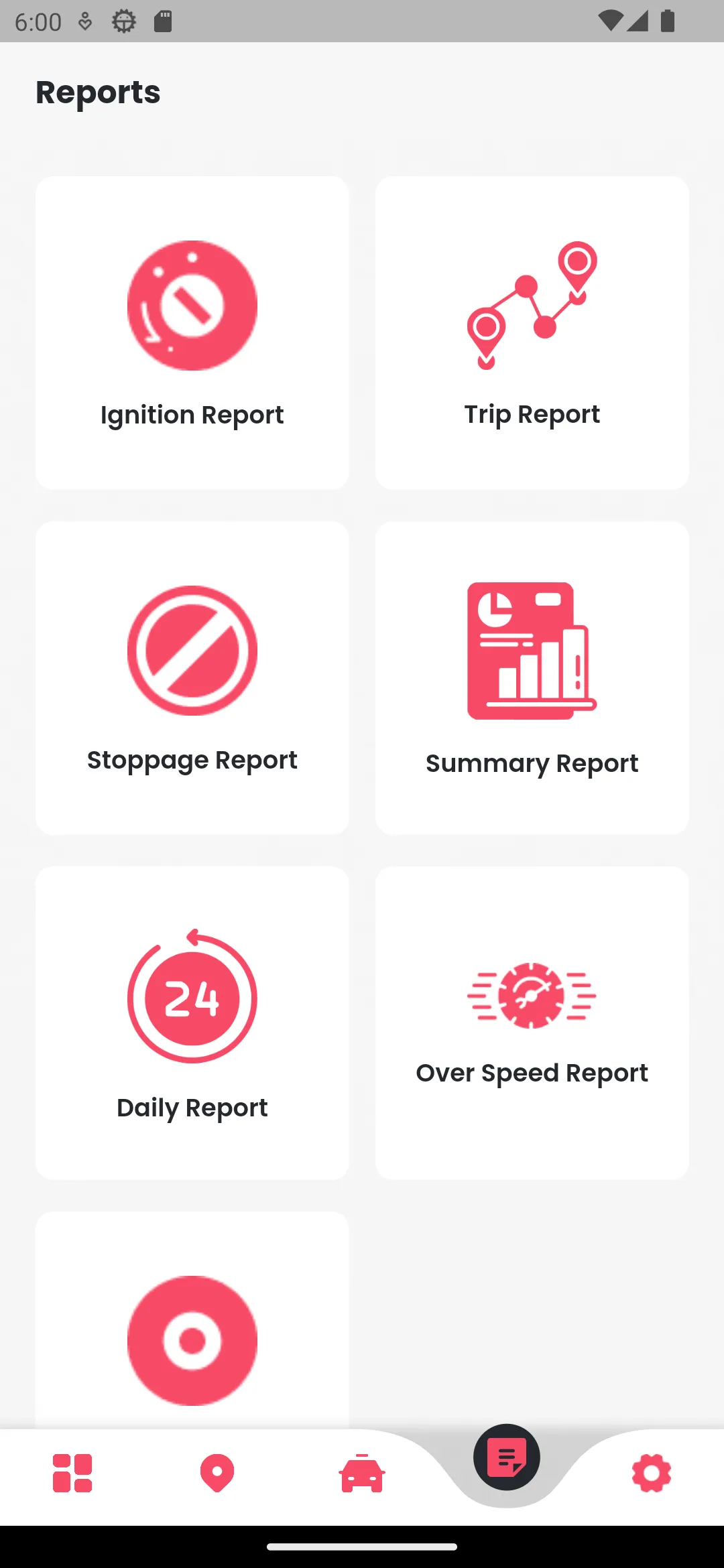This screenshot has height=1568, width=724.
Task: Tap the Reports page heading
Action: click(x=98, y=92)
